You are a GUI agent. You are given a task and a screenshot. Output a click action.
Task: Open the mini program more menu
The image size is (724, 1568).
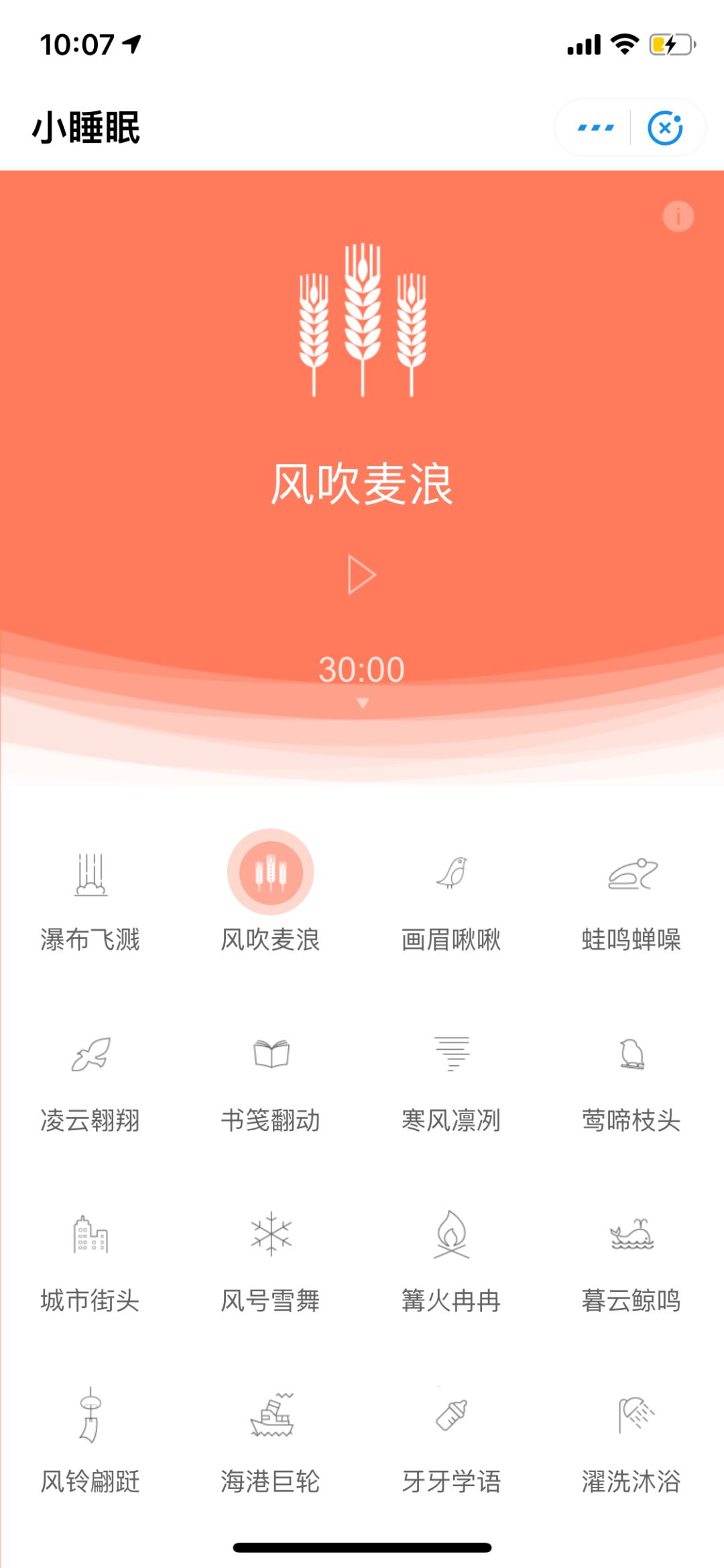(595, 127)
